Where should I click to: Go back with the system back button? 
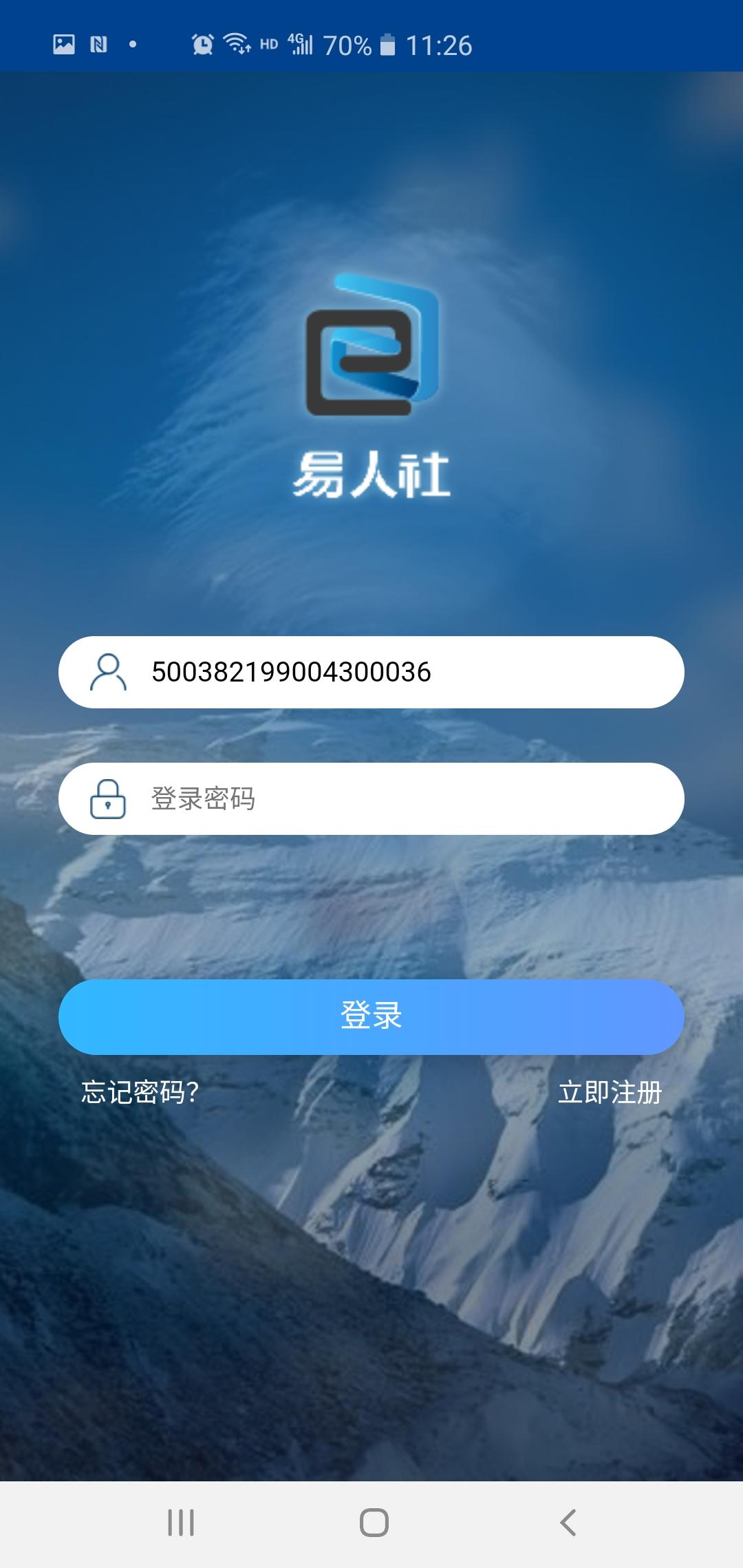pos(568,1523)
